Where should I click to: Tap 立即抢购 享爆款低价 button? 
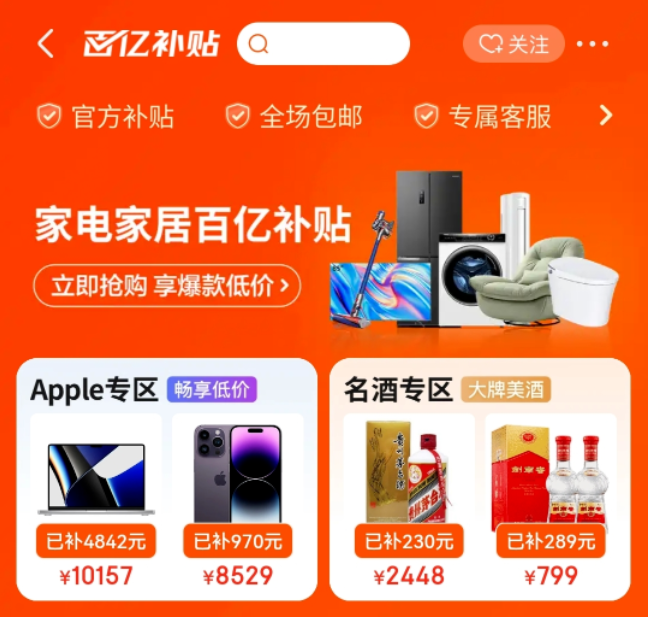coord(166,286)
